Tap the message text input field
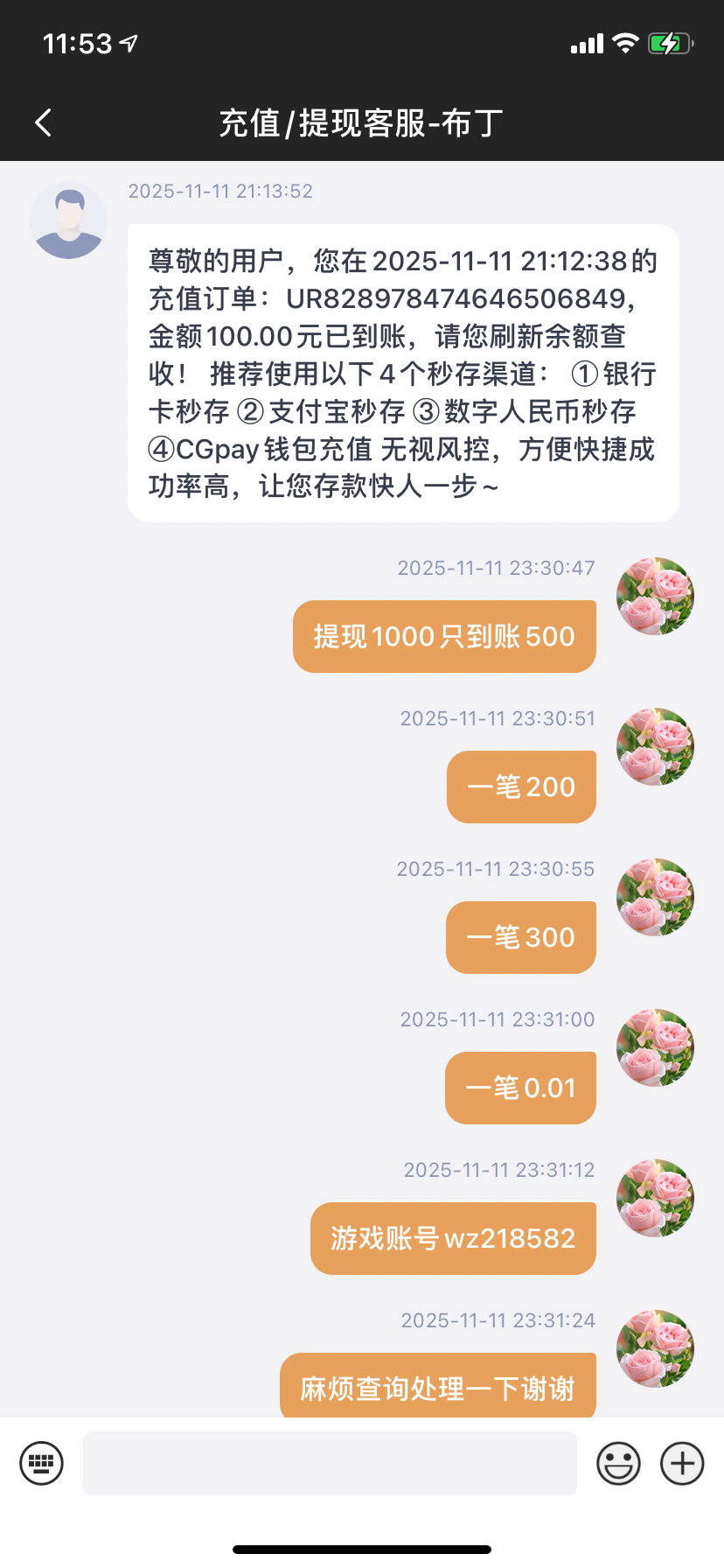 pos(330,1462)
